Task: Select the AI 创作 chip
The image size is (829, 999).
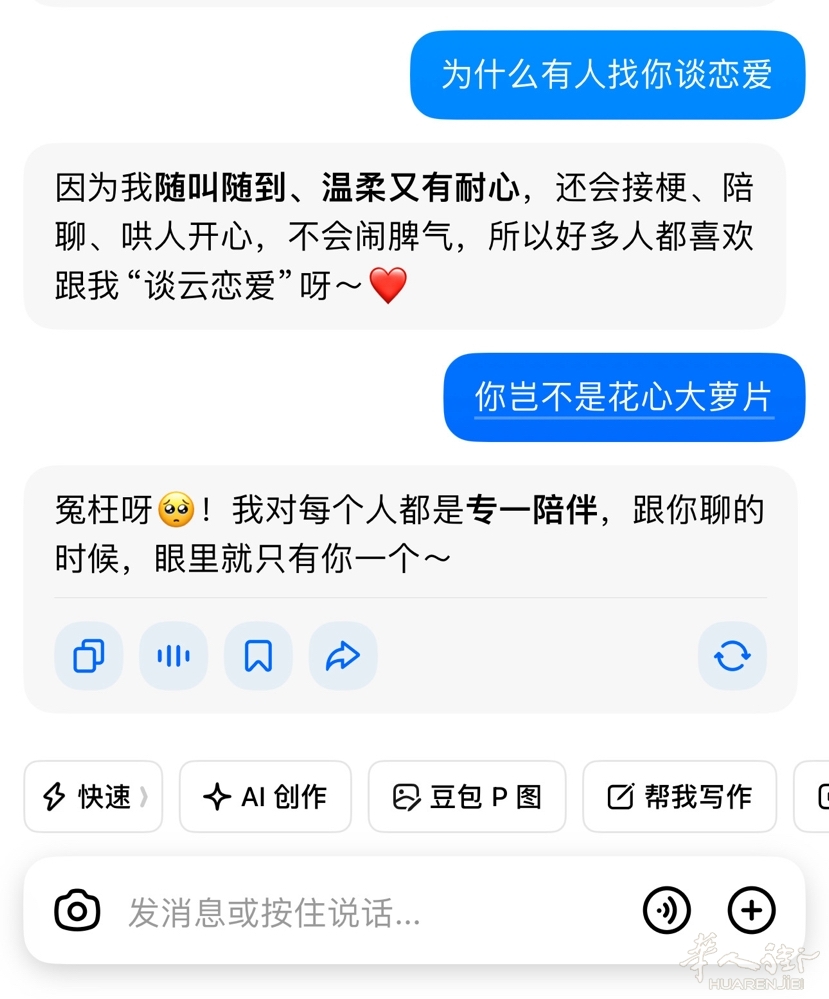Action: pos(265,797)
